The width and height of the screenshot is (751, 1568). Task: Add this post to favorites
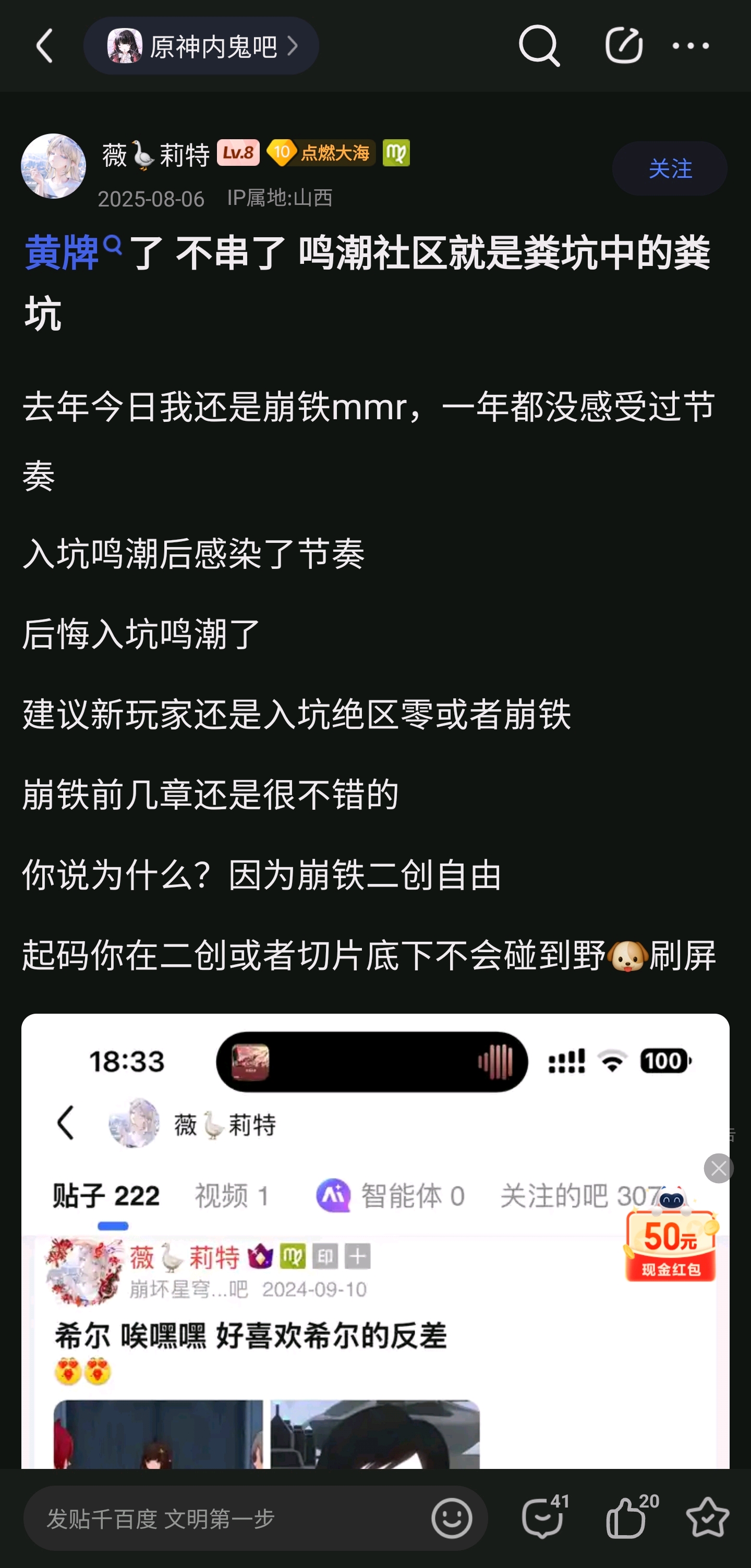coord(707,1517)
